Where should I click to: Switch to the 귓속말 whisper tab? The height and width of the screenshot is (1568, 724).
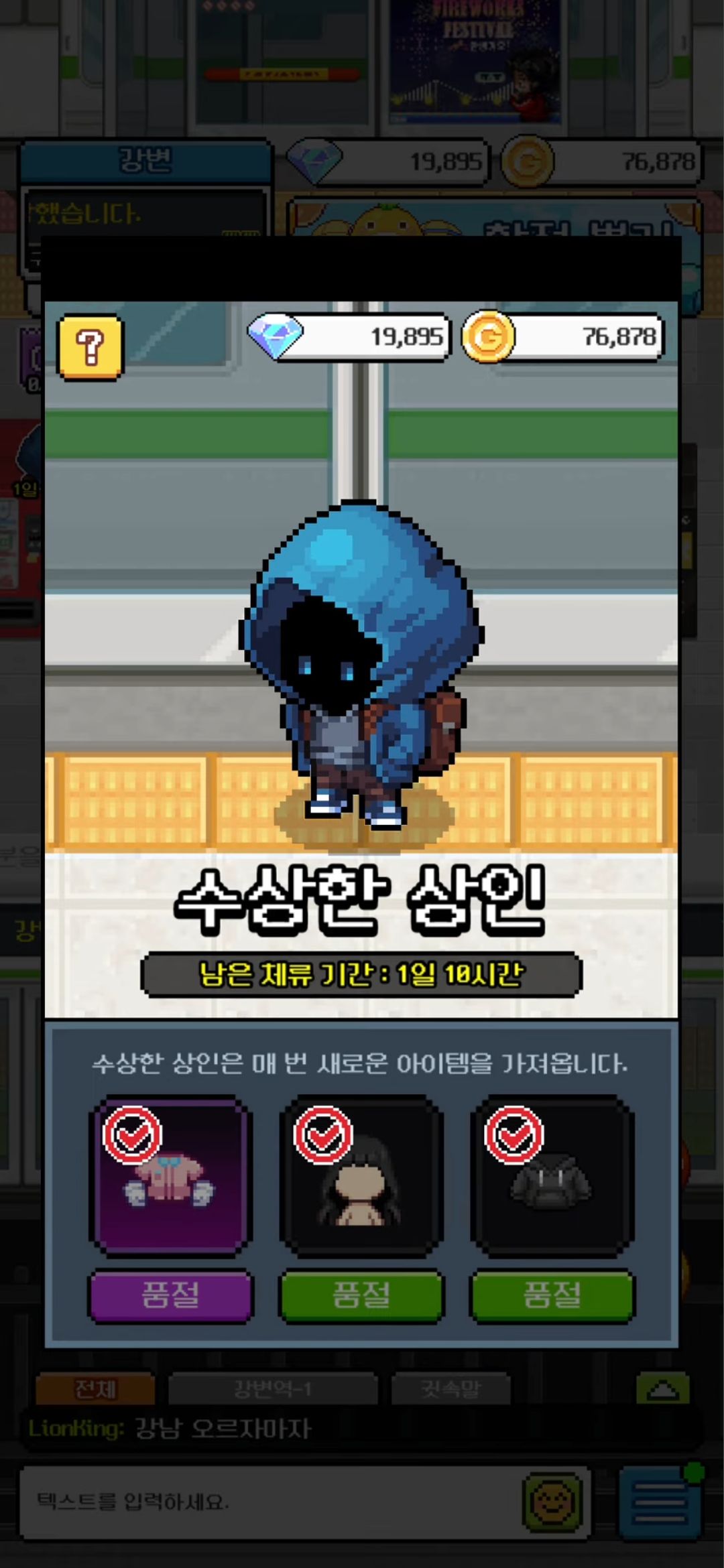[x=450, y=1389]
